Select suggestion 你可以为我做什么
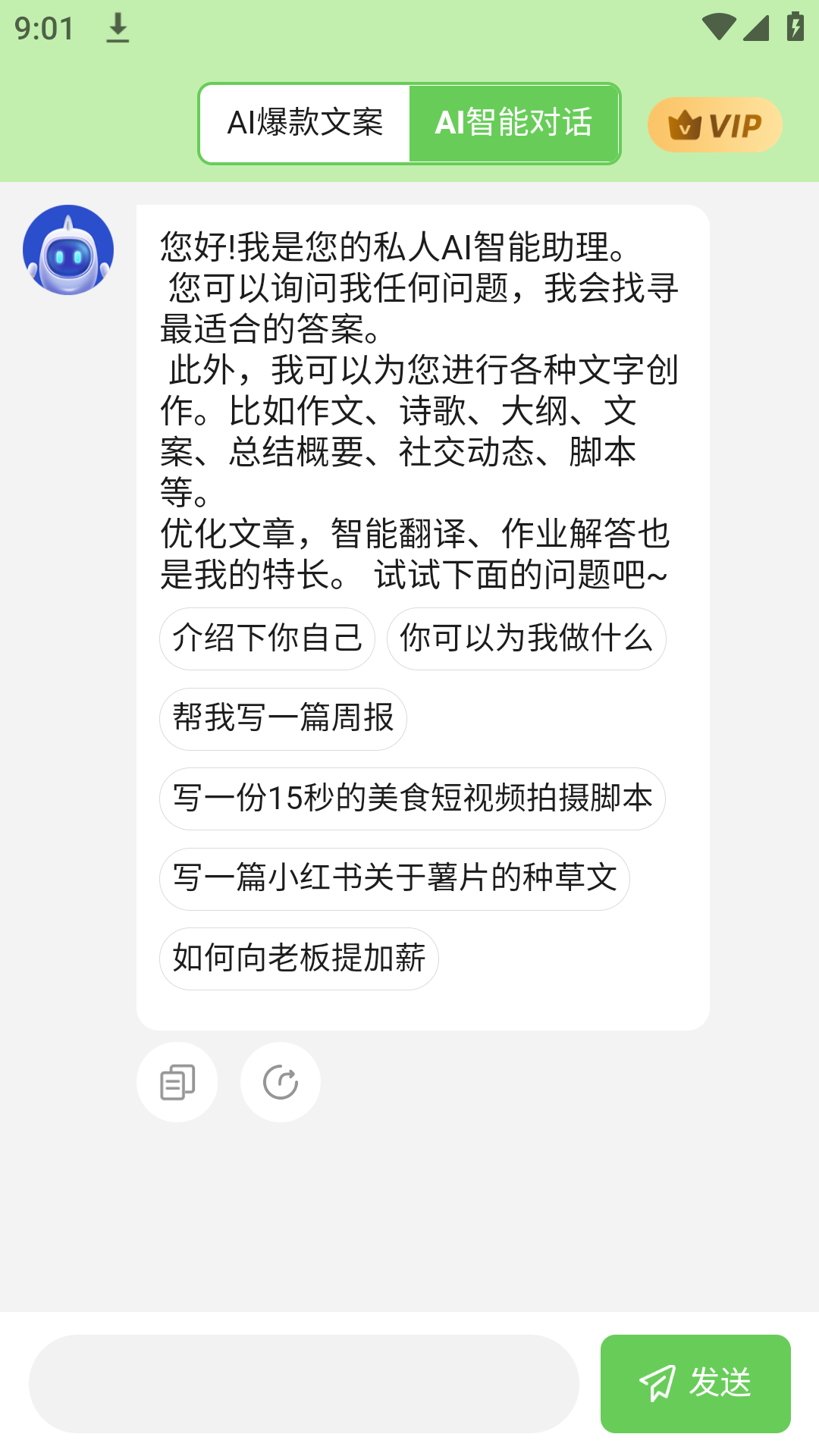This screenshot has height=1456, width=819. [526, 639]
